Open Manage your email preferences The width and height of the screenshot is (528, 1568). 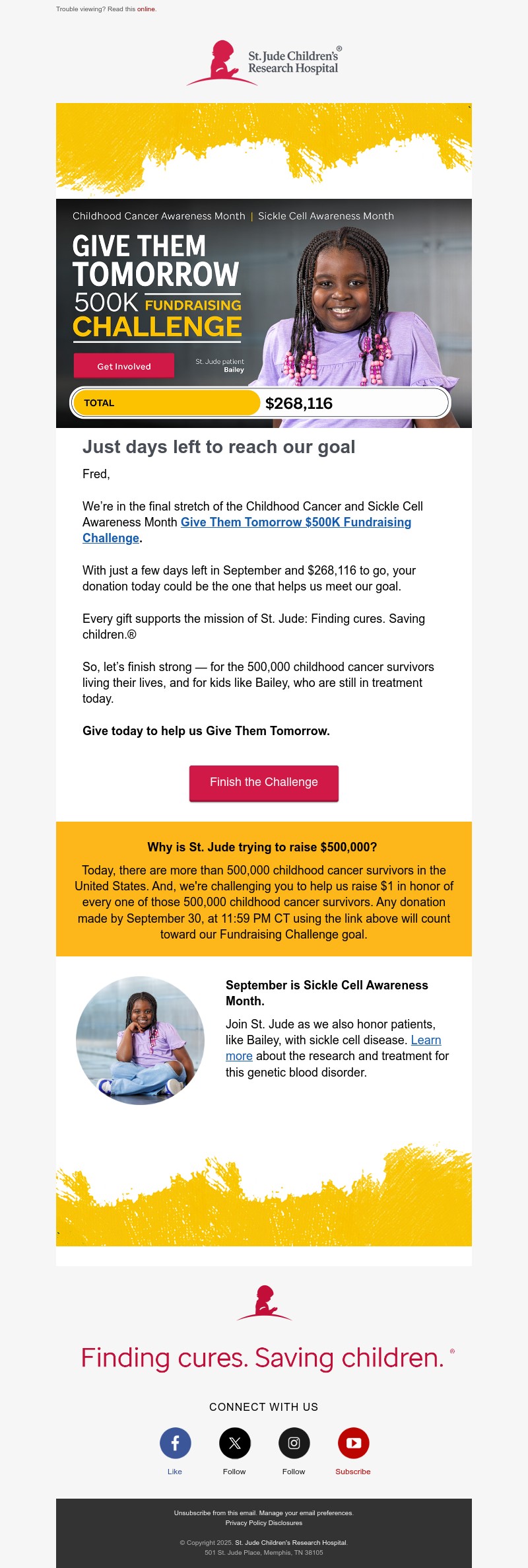point(306,1513)
